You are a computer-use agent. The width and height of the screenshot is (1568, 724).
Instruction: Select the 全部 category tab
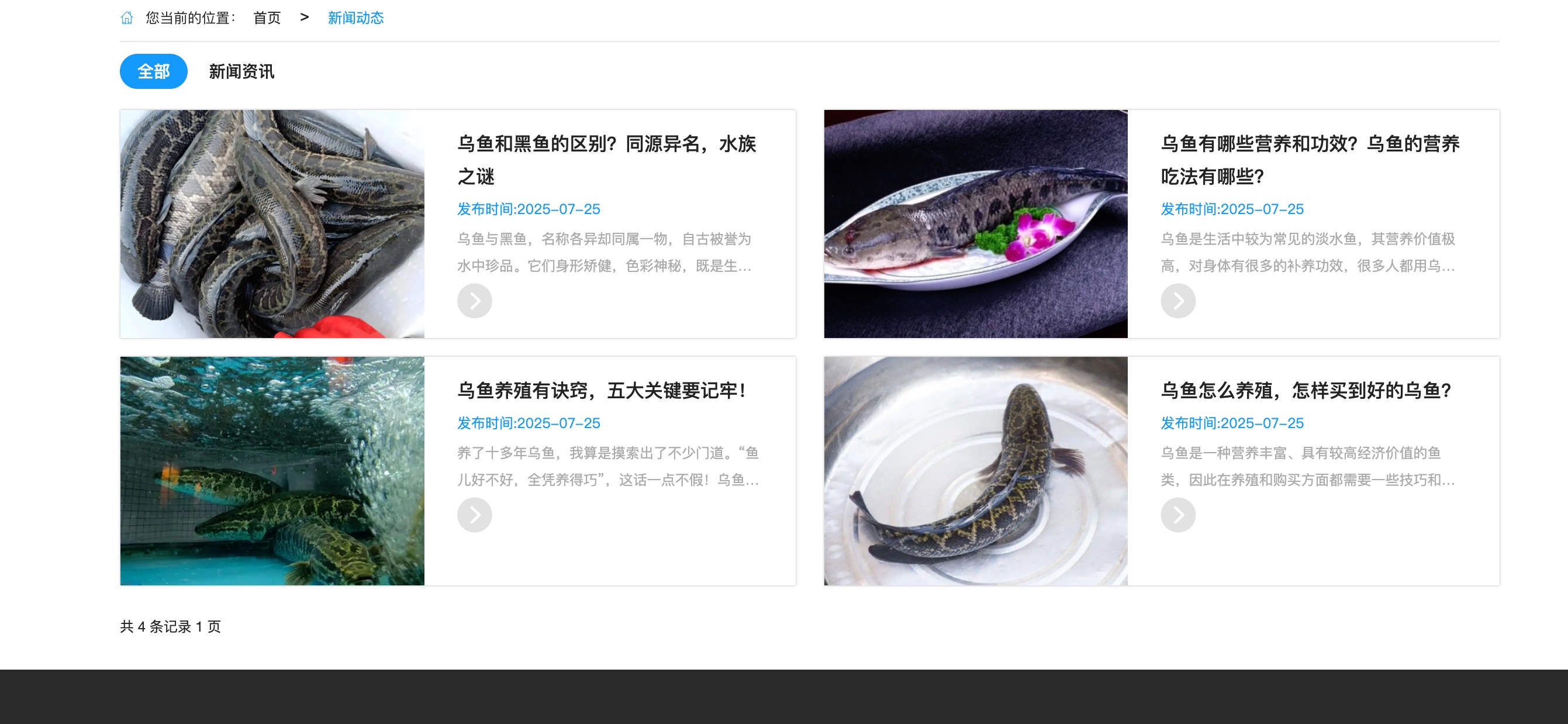153,72
